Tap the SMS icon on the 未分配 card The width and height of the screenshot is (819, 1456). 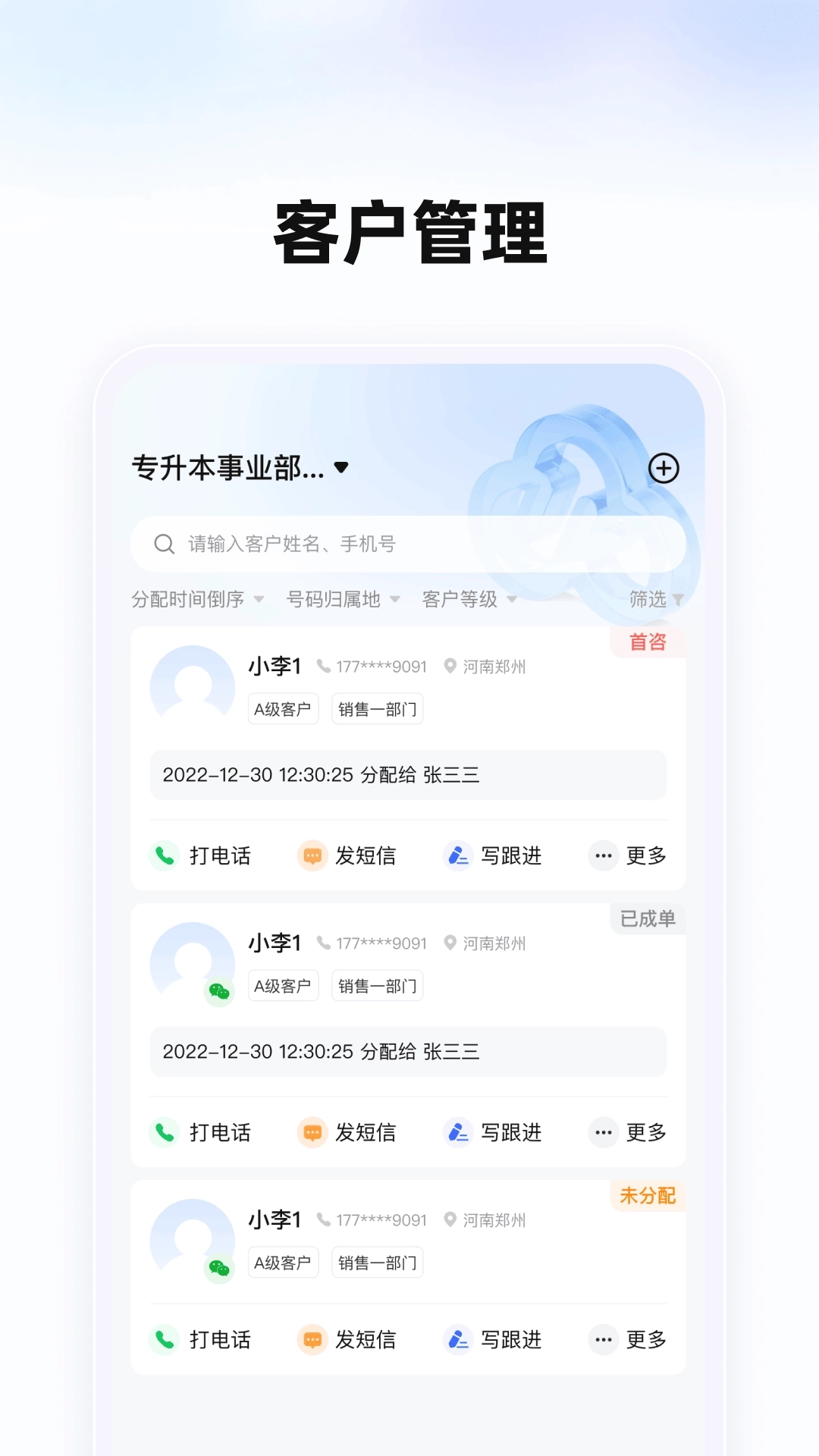coord(312,1340)
